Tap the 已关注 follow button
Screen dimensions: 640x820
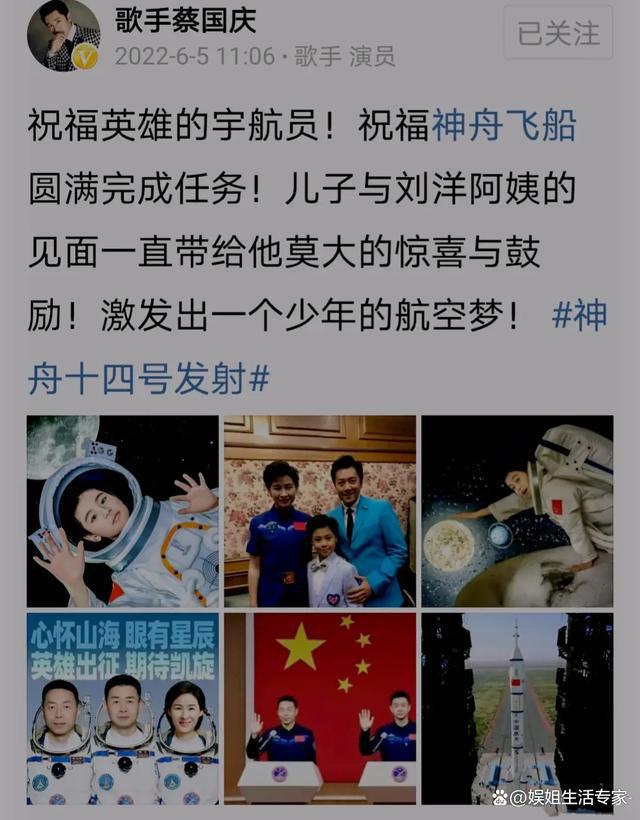point(559,34)
